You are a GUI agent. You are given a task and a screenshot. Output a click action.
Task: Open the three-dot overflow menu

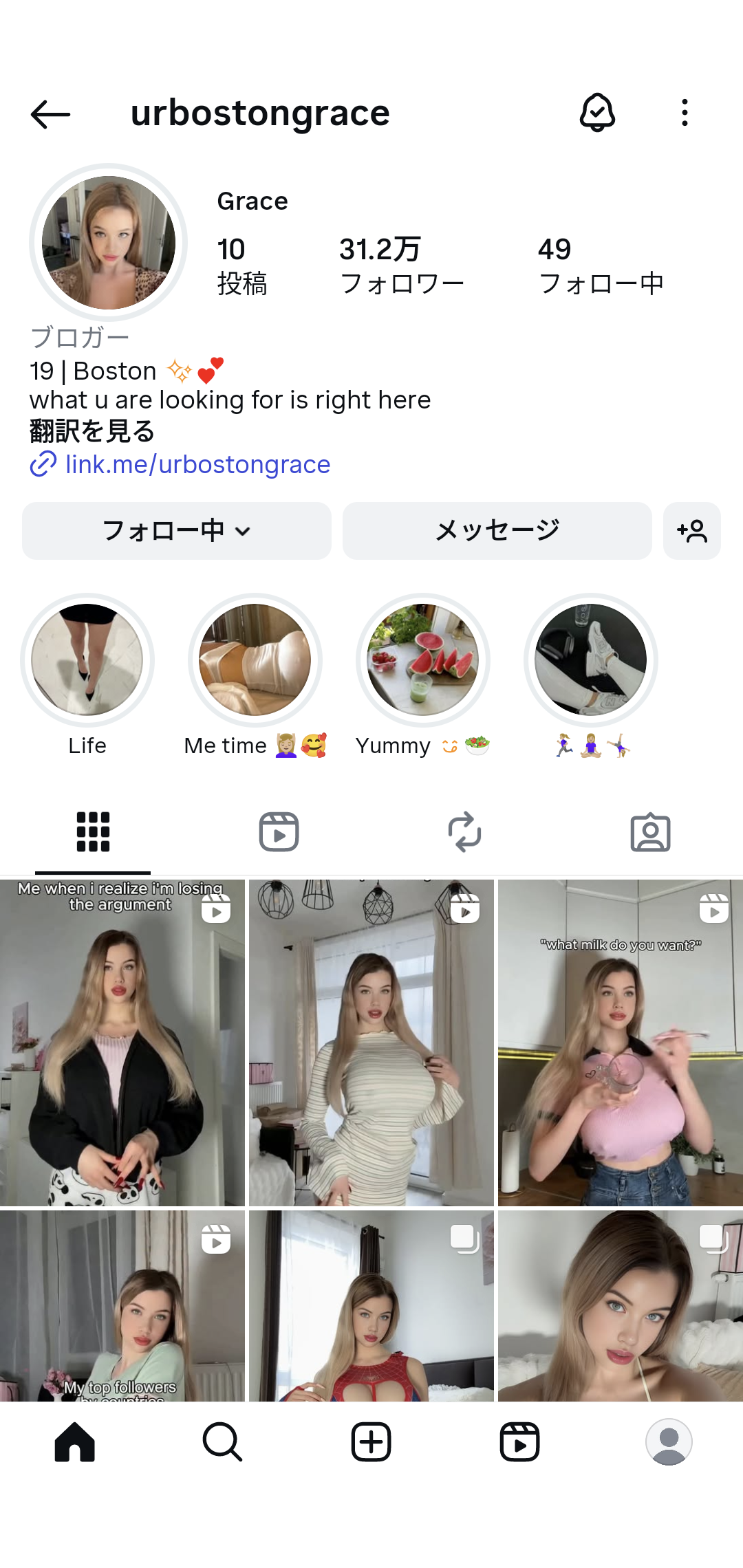(x=685, y=112)
